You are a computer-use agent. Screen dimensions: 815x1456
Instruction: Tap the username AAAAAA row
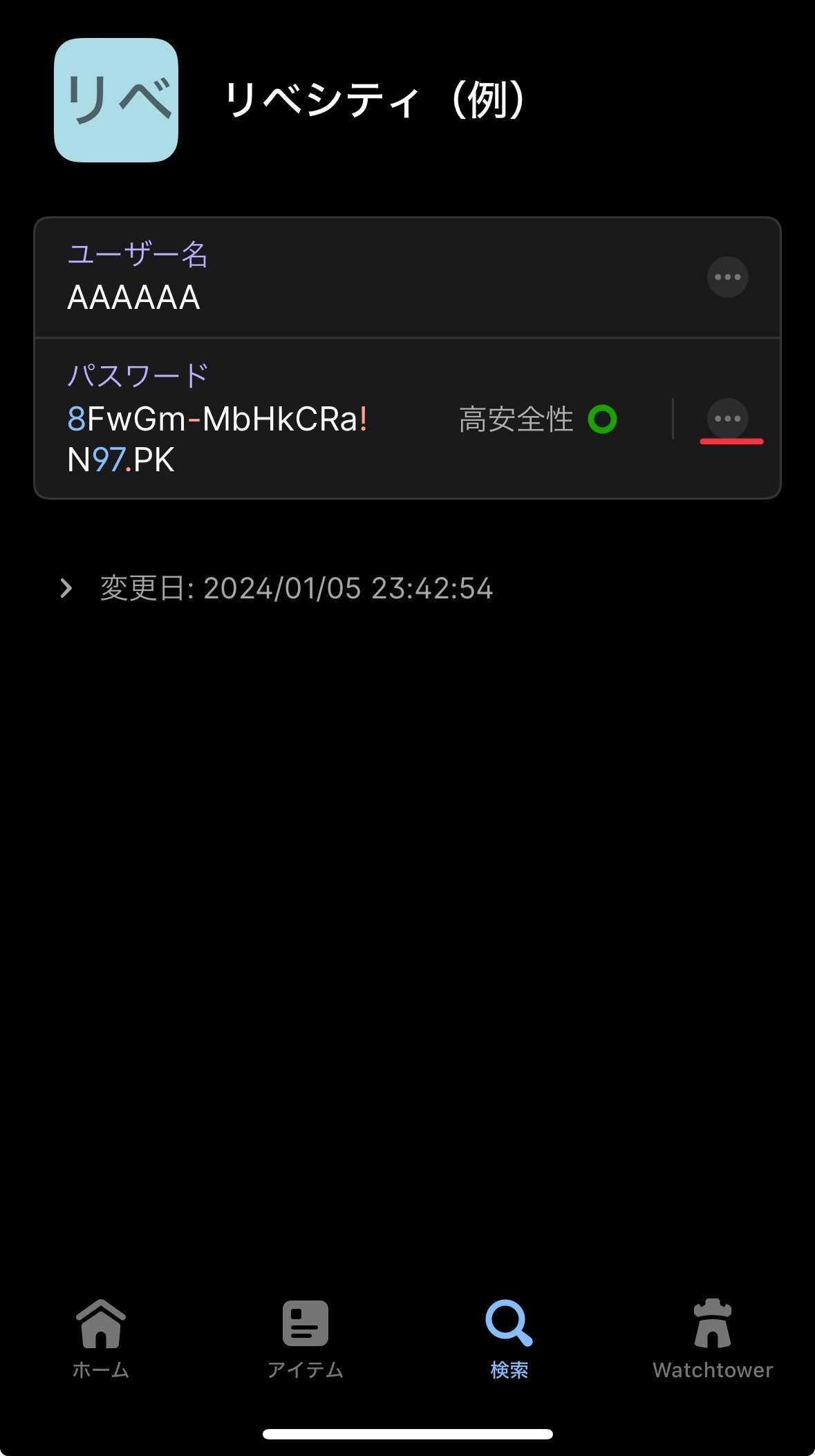coord(407,278)
